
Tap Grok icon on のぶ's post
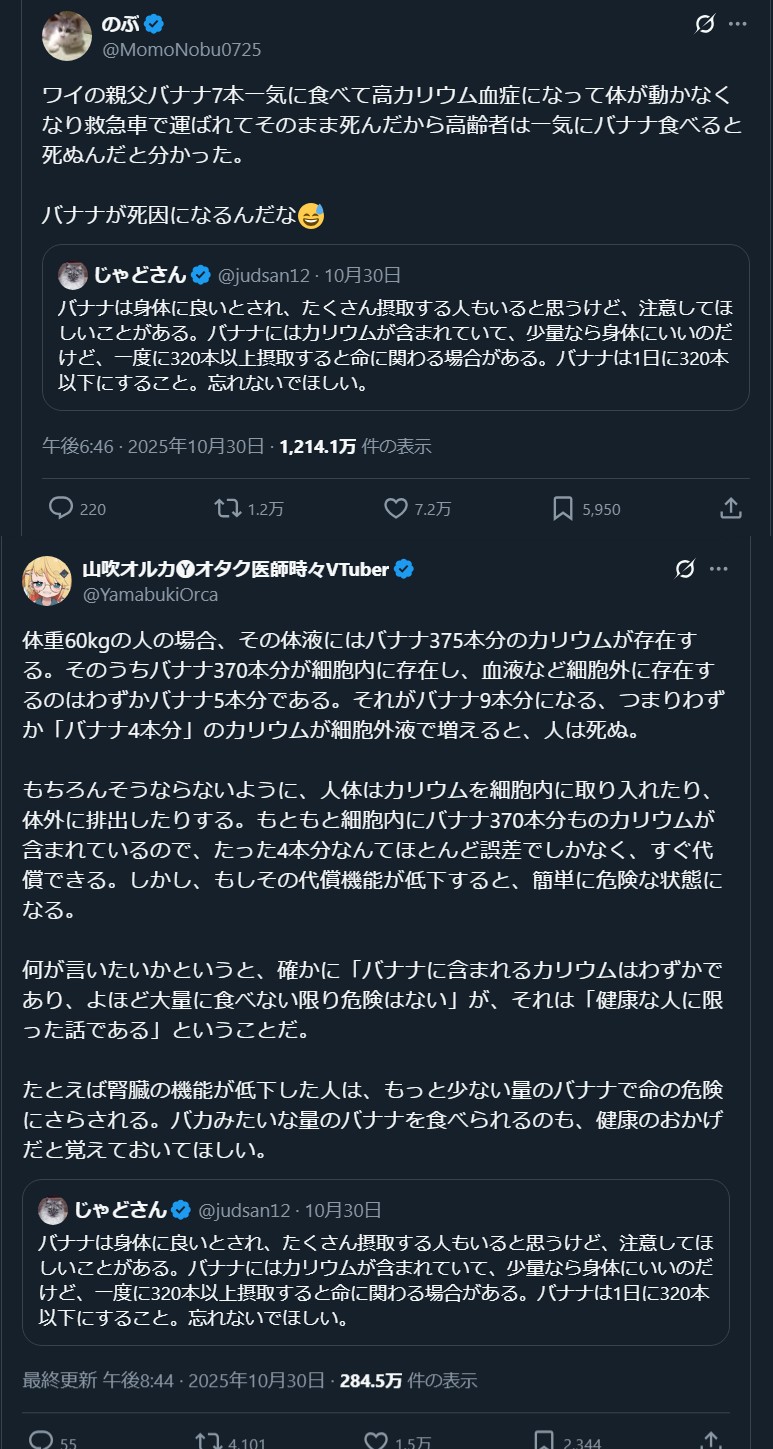[x=705, y=24]
